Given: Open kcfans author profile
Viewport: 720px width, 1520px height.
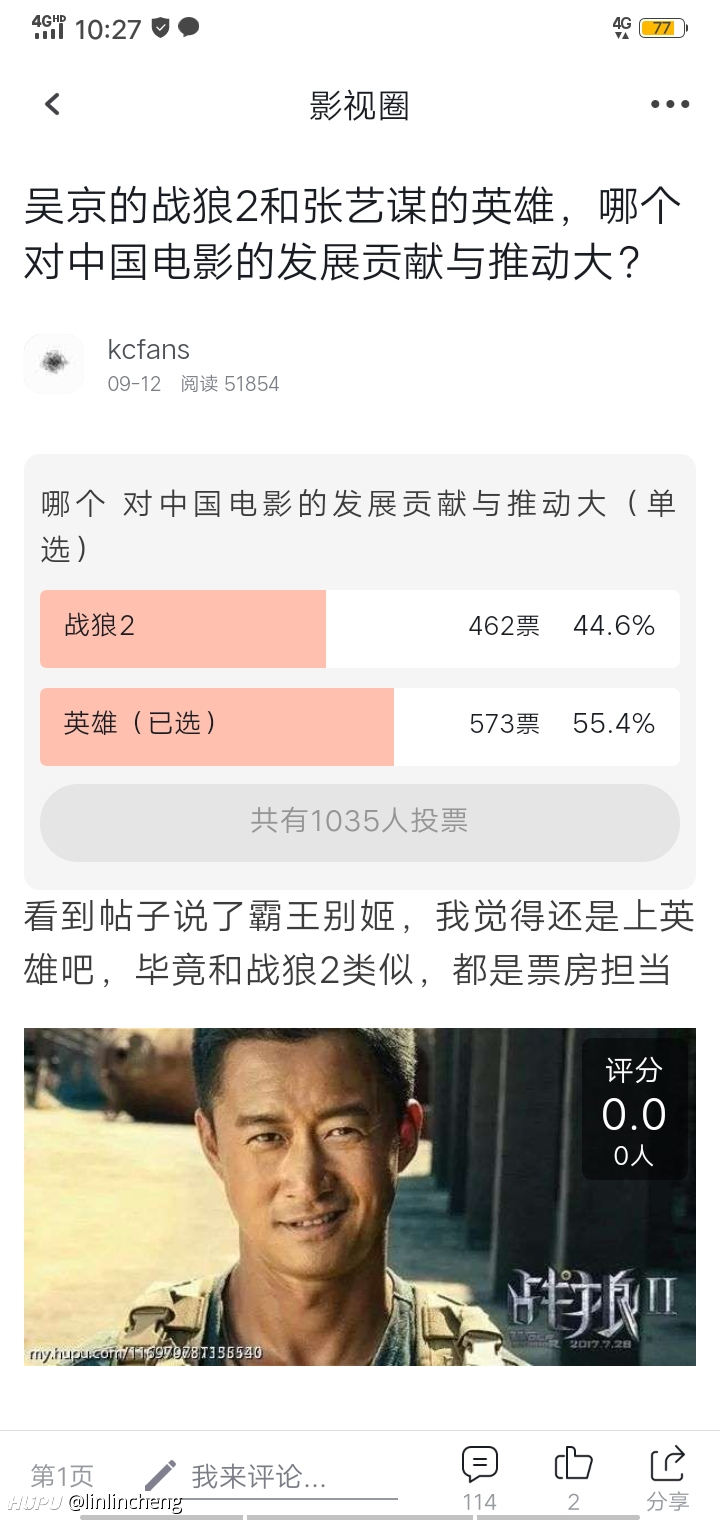Looking at the screenshot, I should (148, 349).
